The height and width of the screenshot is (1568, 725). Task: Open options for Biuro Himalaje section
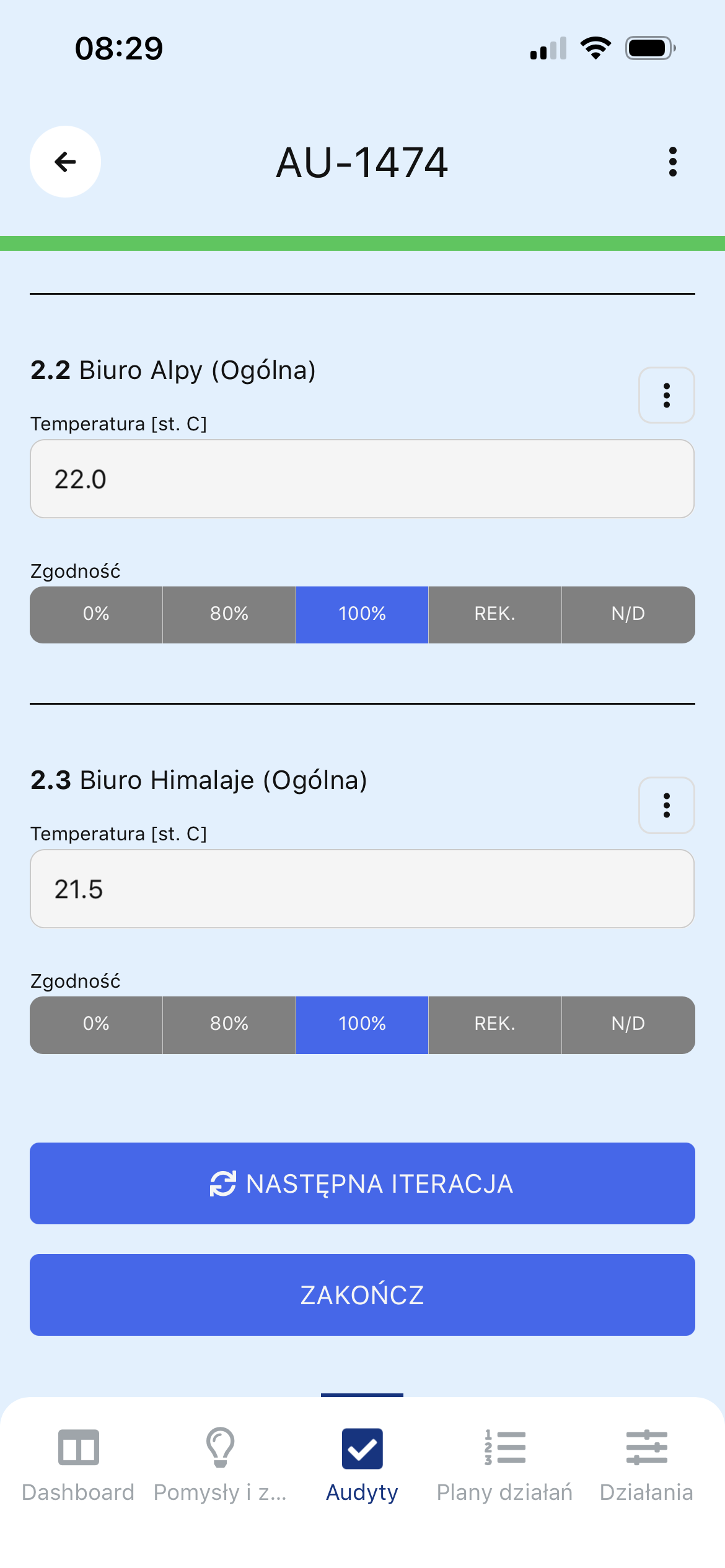pos(666,805)
